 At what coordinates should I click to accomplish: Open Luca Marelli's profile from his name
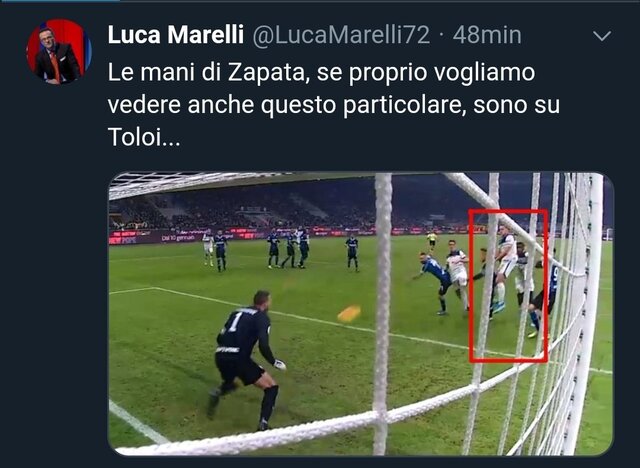tap(175, 35)
